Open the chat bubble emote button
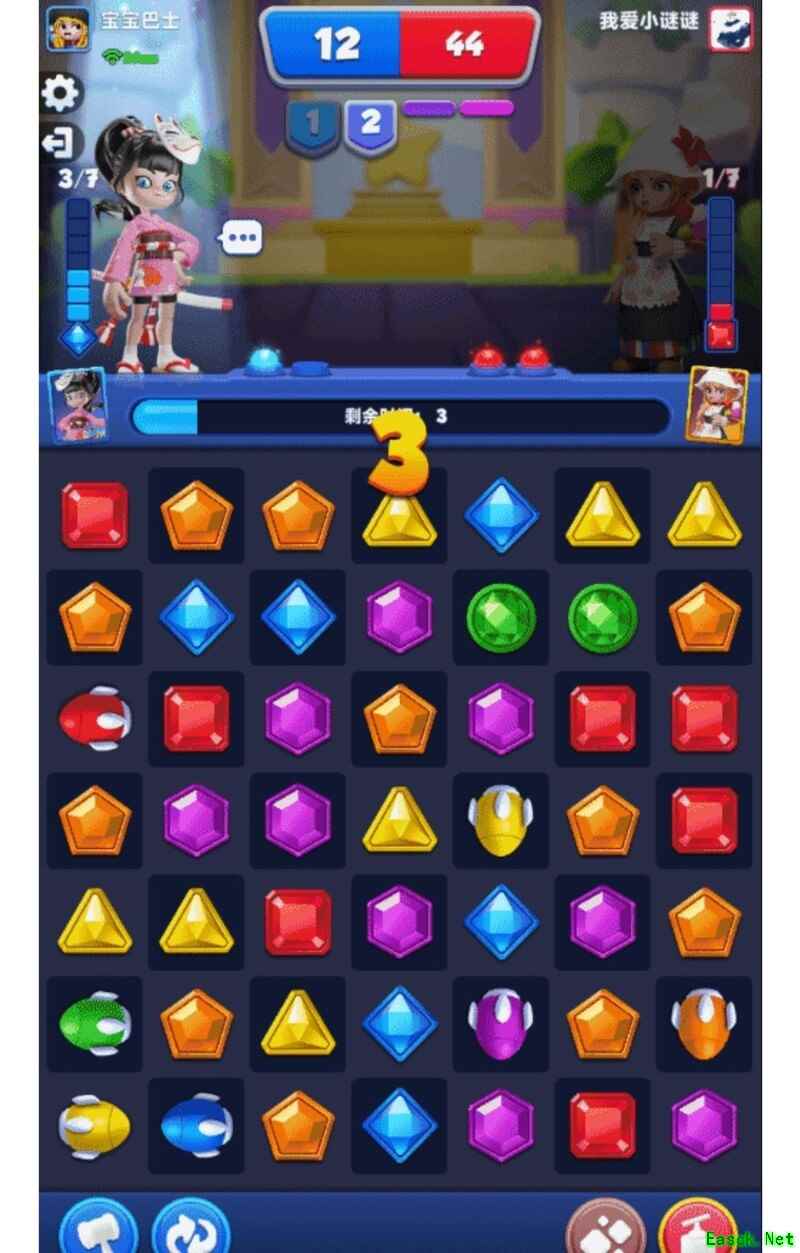 coord(242,238)
